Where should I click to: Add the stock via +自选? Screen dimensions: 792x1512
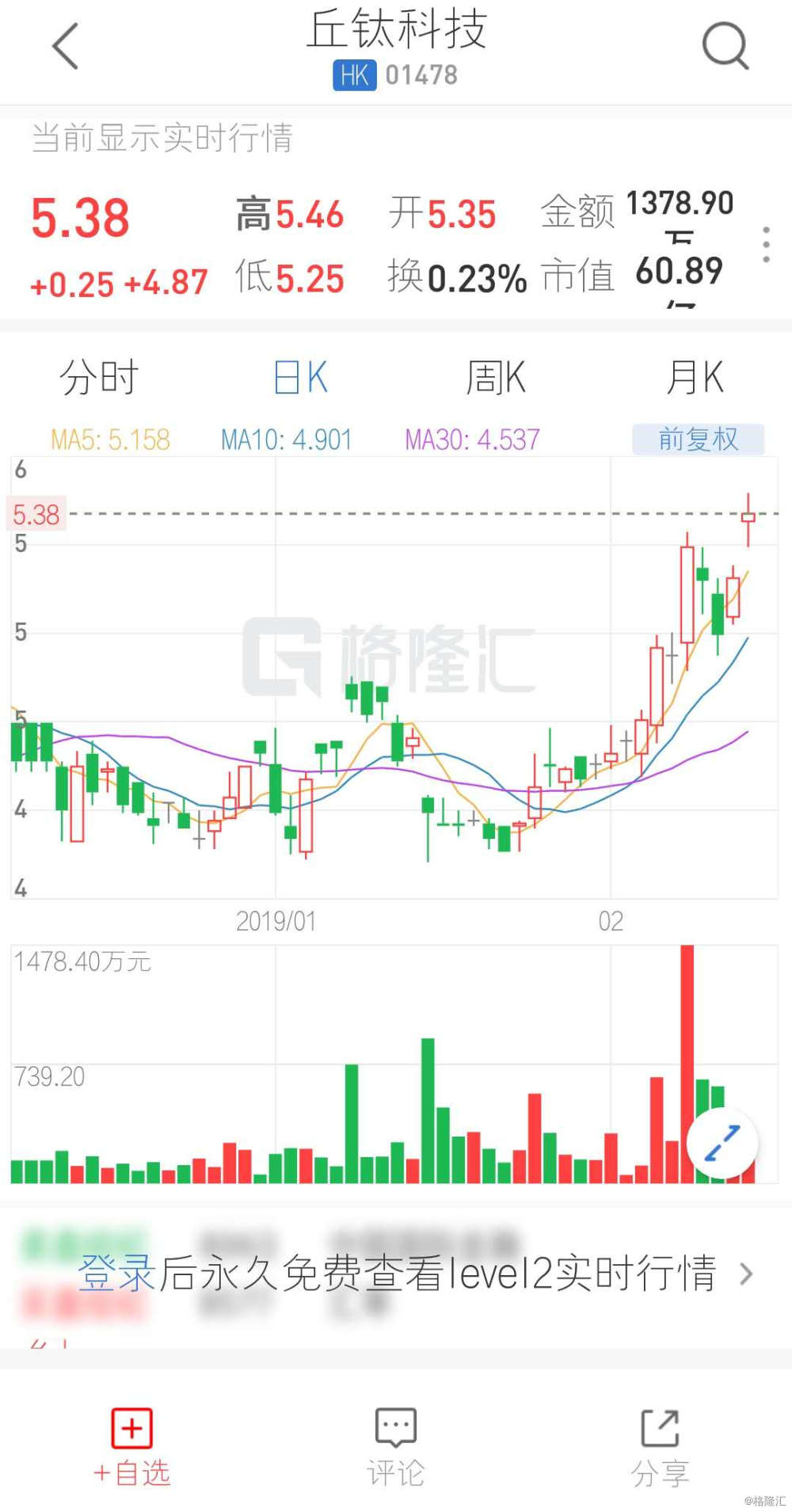[131, 1448]
